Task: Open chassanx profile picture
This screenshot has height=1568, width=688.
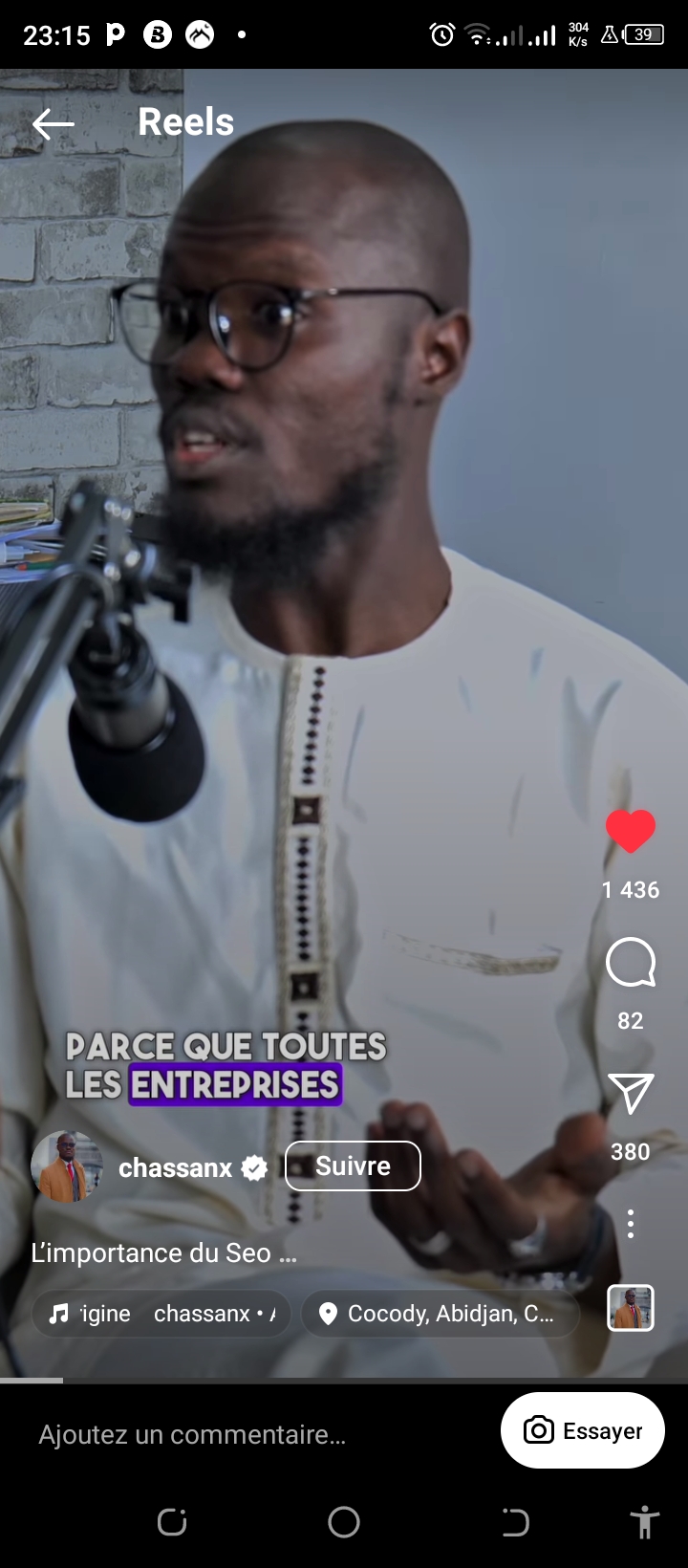Action: click(67, 1166)
